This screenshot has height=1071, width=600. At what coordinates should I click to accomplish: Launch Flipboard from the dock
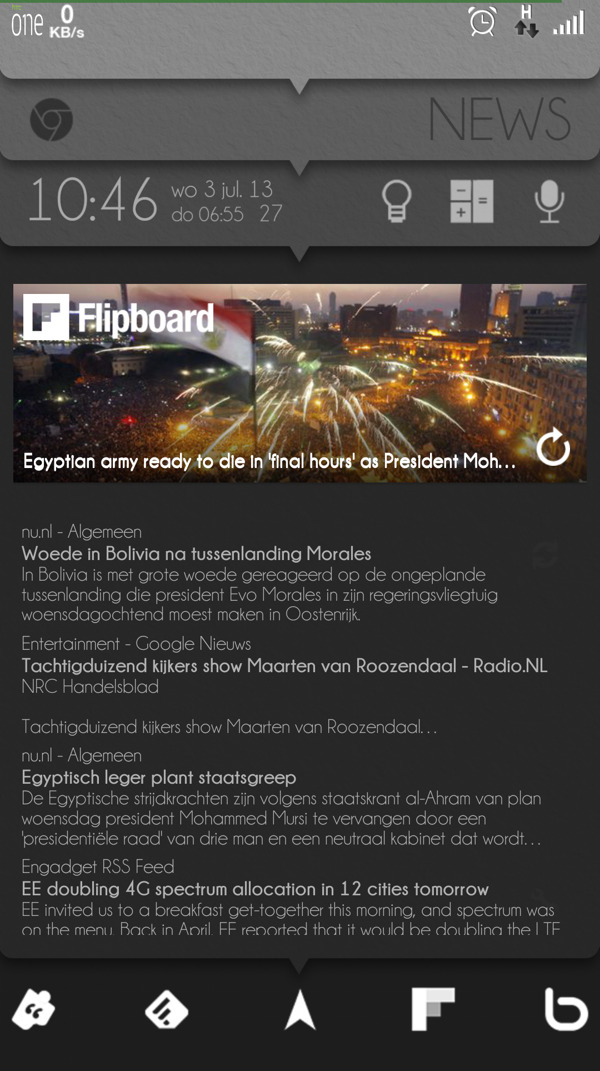click(433, 1009)
